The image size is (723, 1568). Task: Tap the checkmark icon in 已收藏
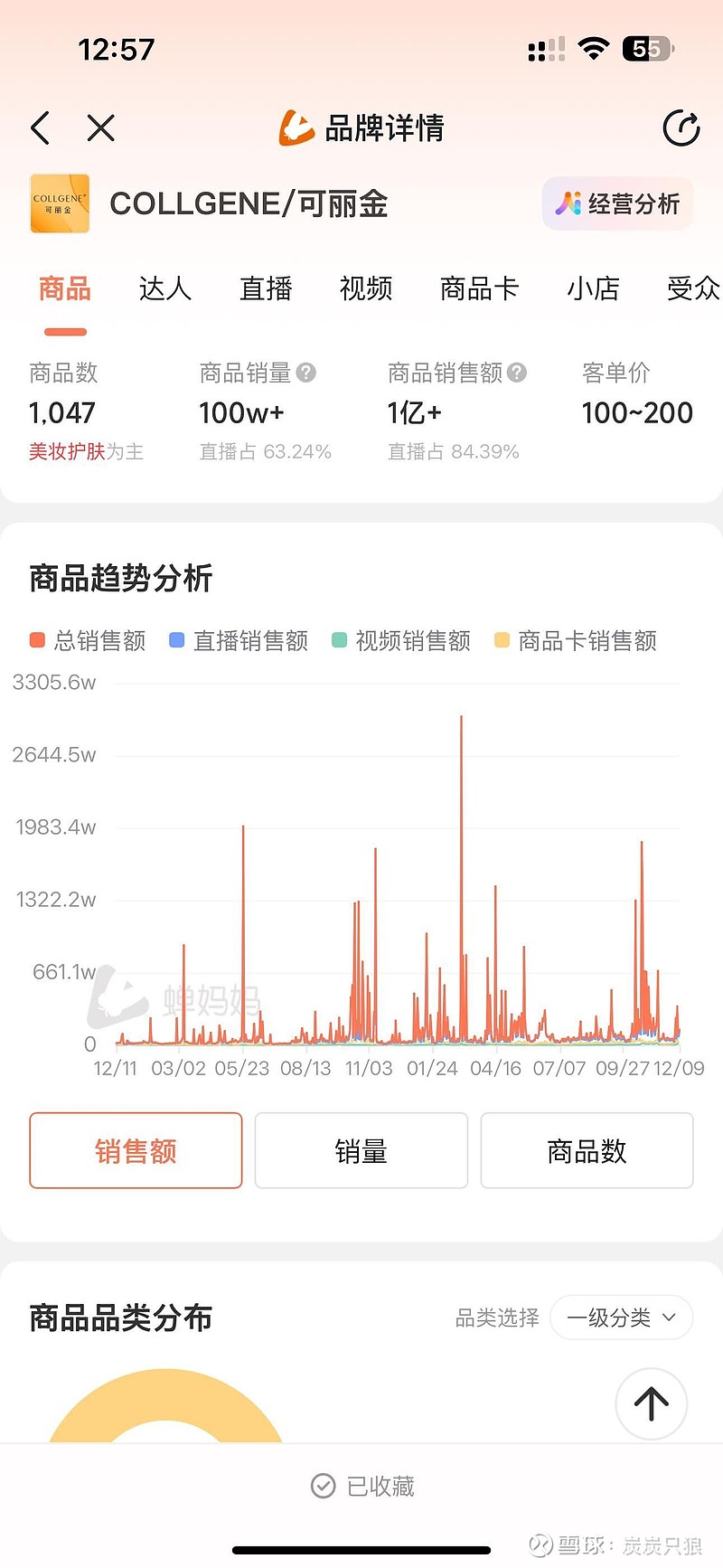tap(322, 1484)
